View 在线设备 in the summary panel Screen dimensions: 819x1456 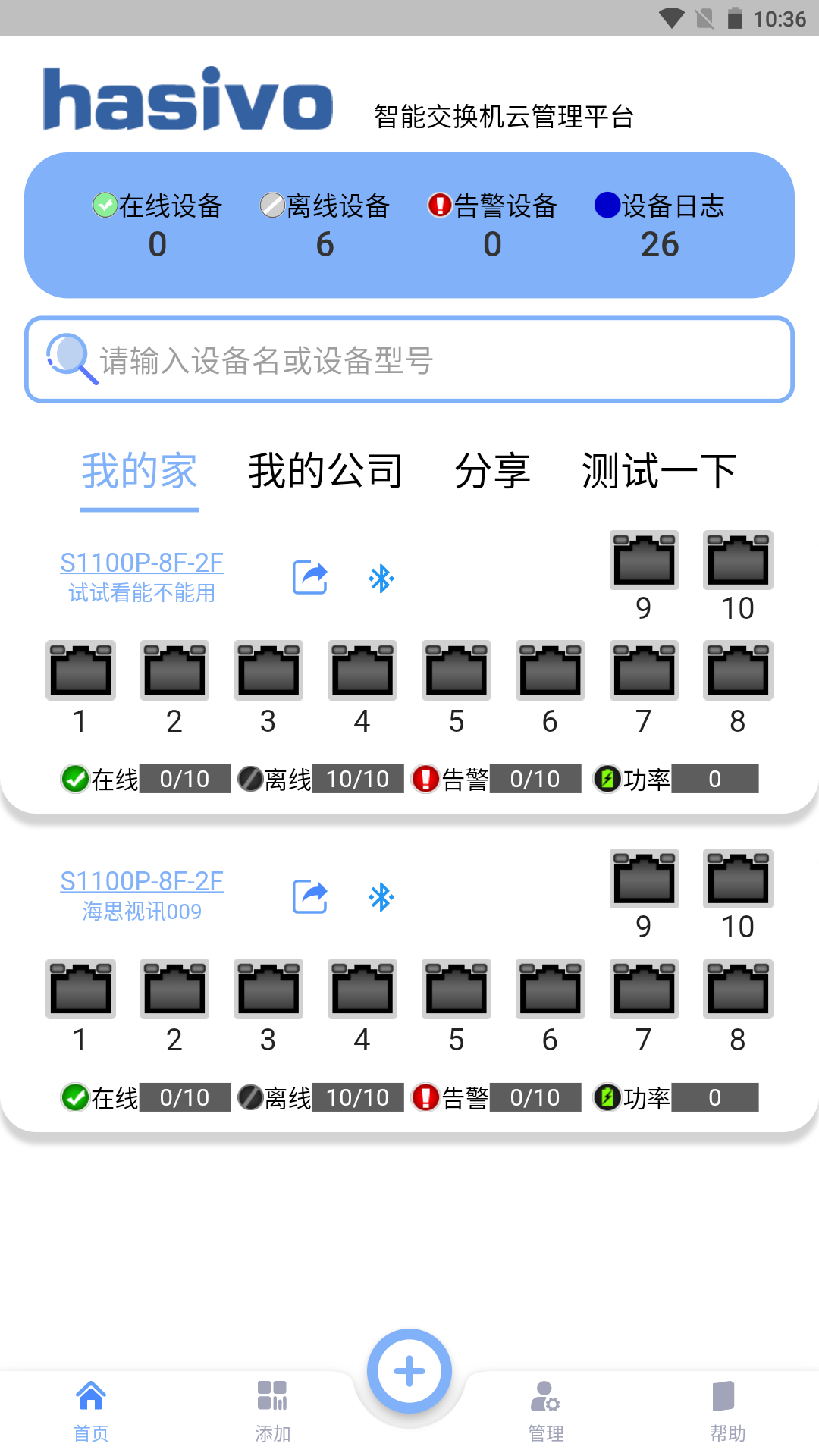pos(157,224)
